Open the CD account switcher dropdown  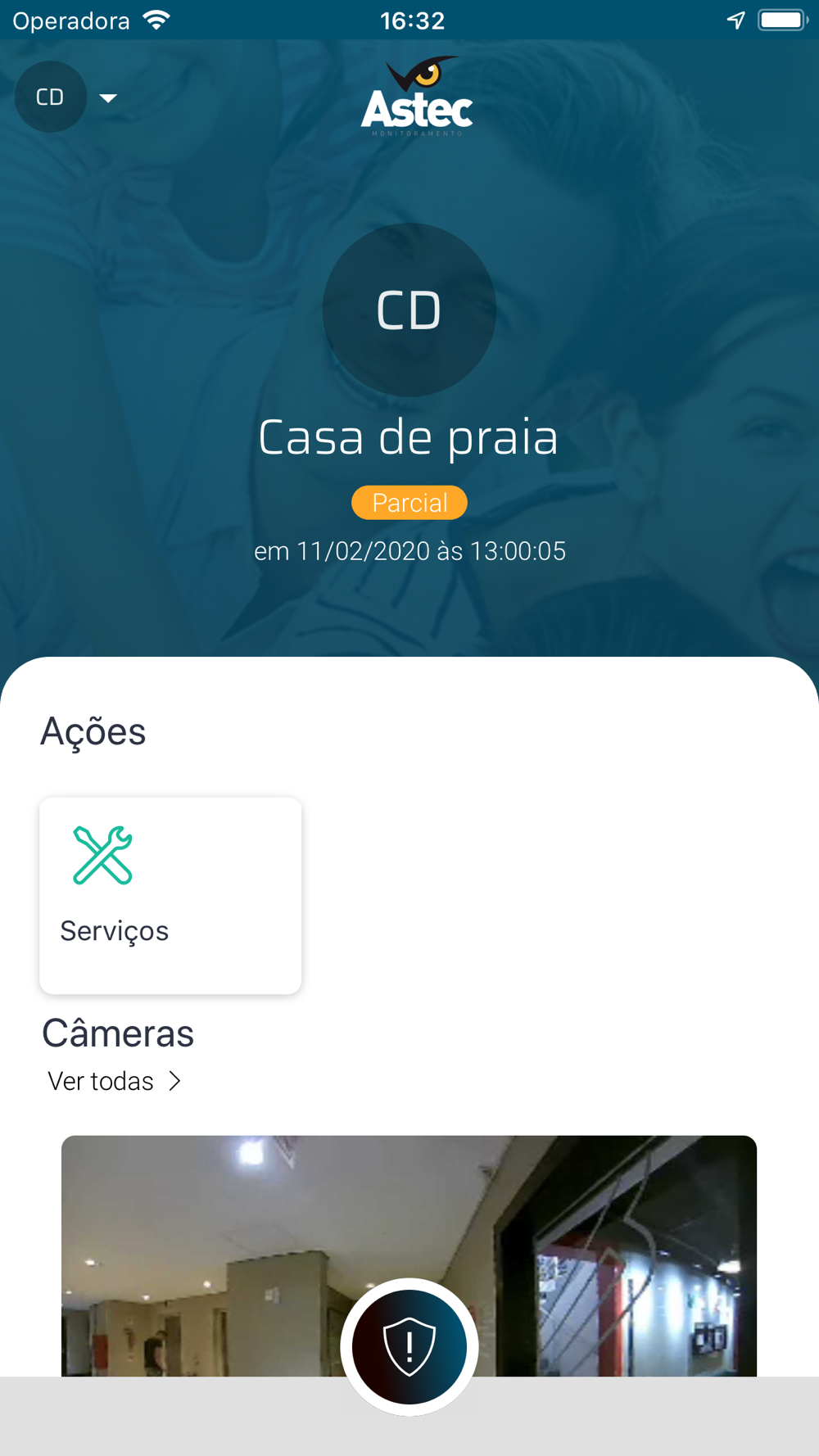pos(67,97)
